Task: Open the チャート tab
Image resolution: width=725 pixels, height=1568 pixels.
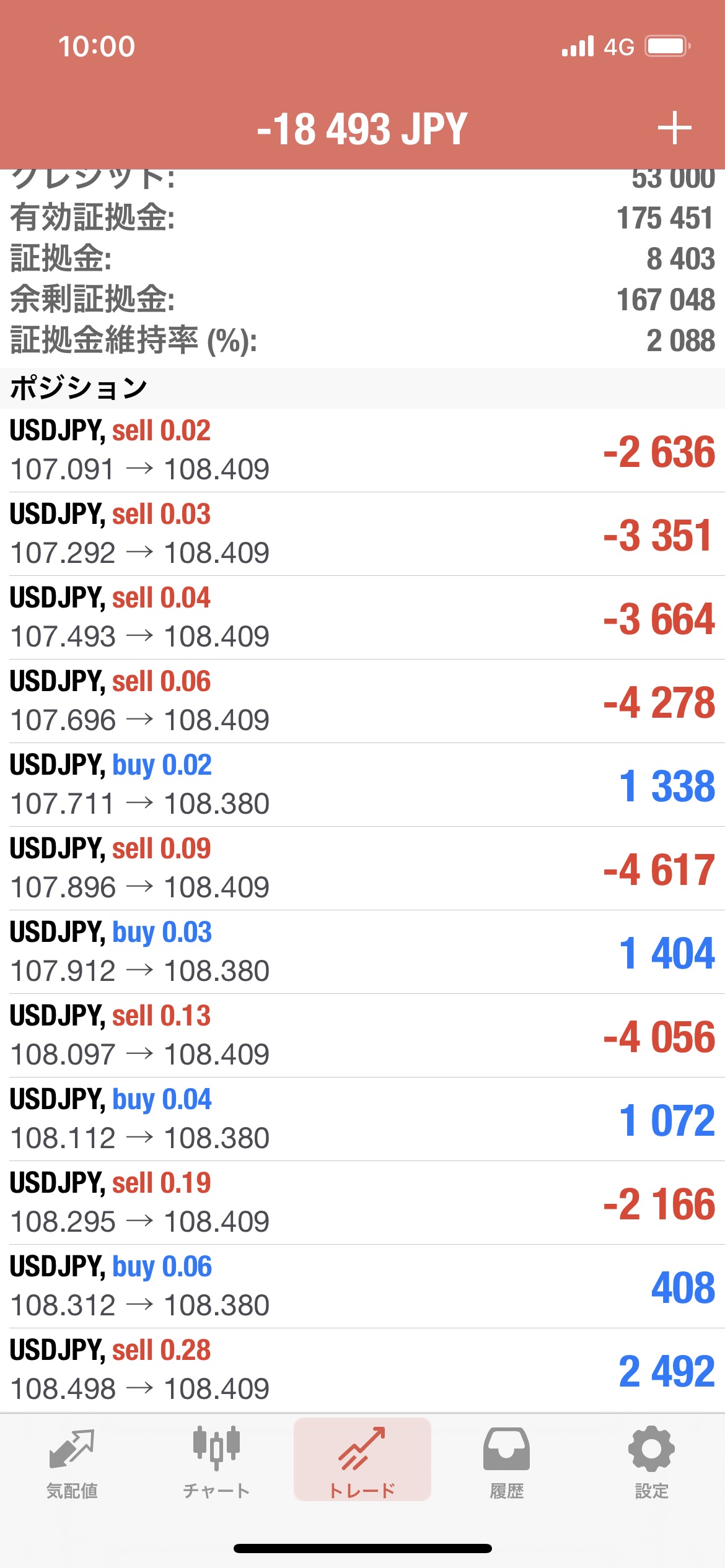Action: [216, 1464]
